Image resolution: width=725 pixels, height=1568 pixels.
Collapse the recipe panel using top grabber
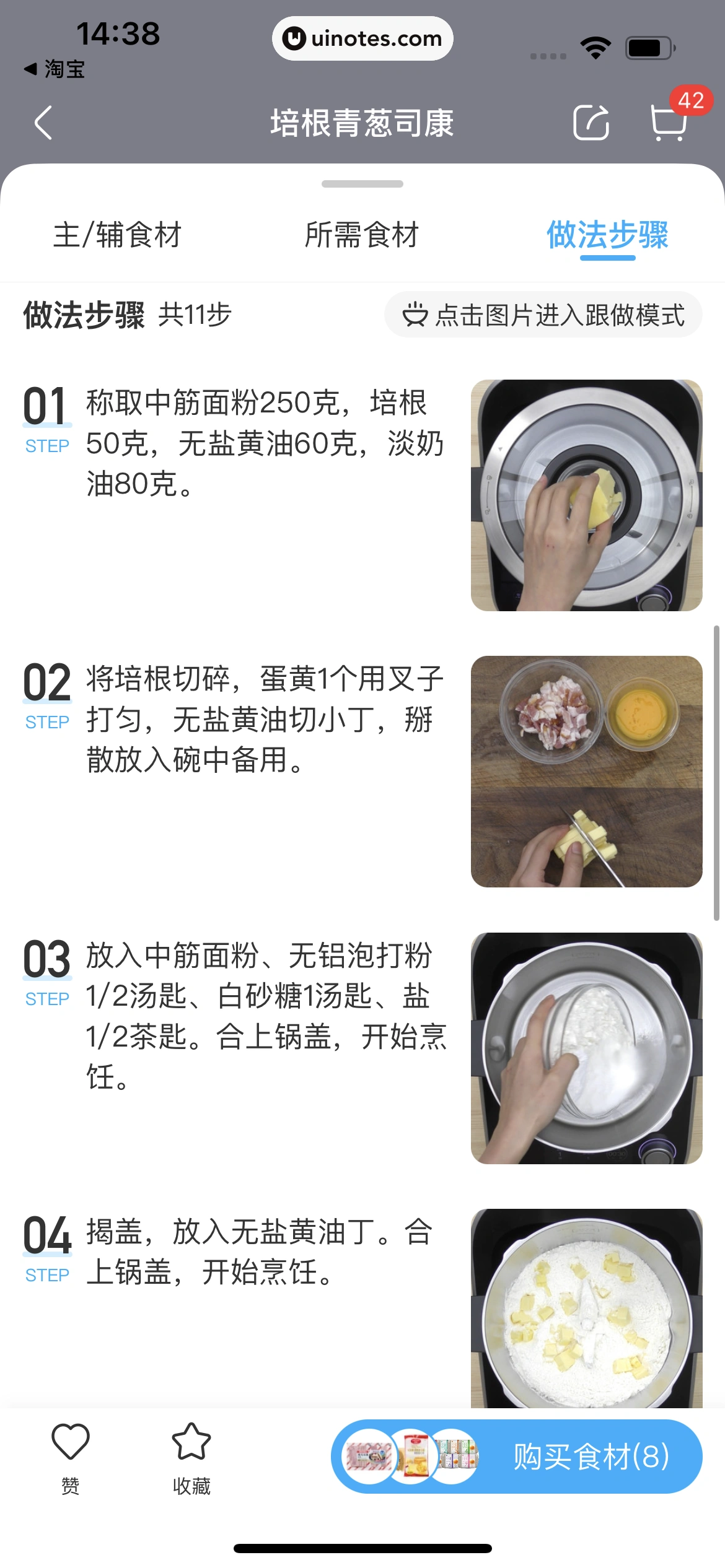tap(362, 183)
